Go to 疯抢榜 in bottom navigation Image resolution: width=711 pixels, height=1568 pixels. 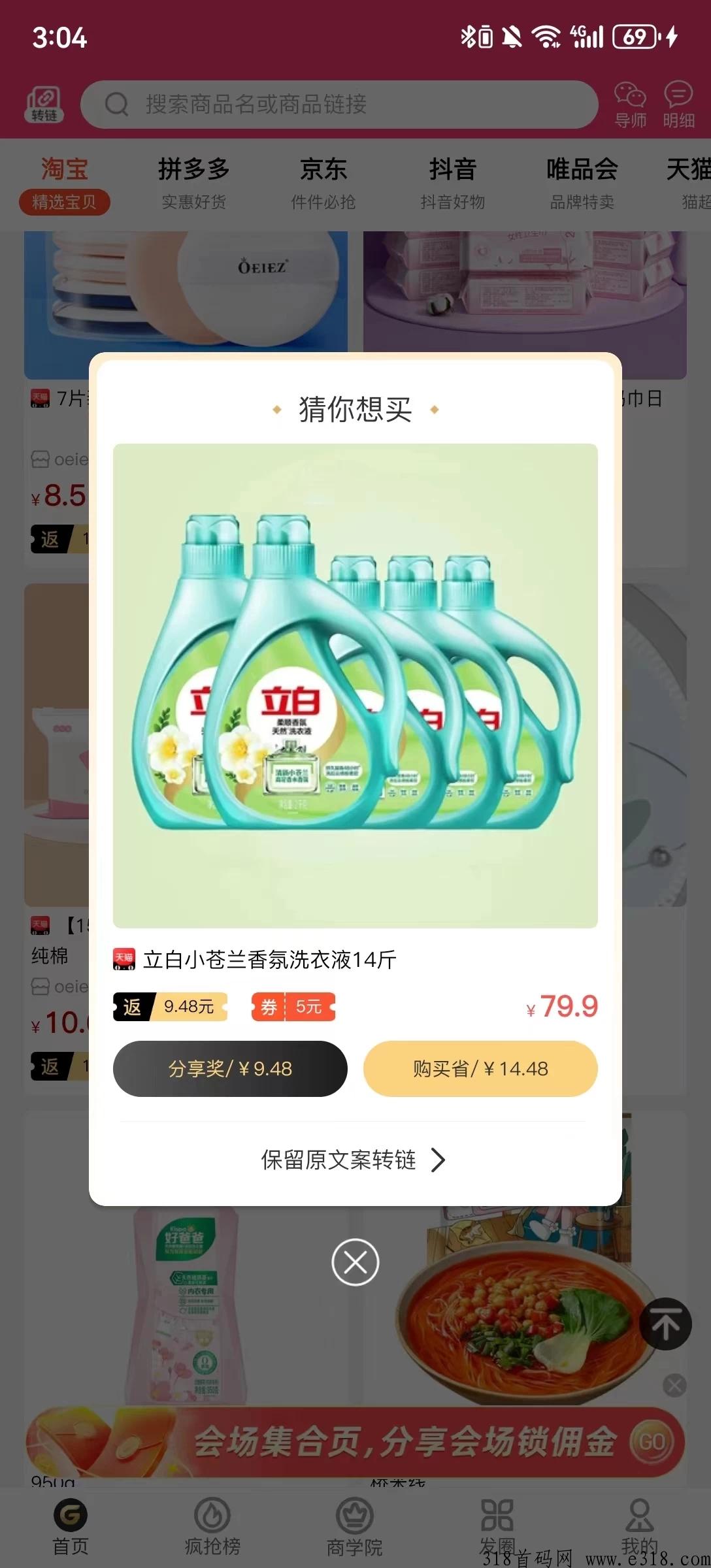[213, 1526]
